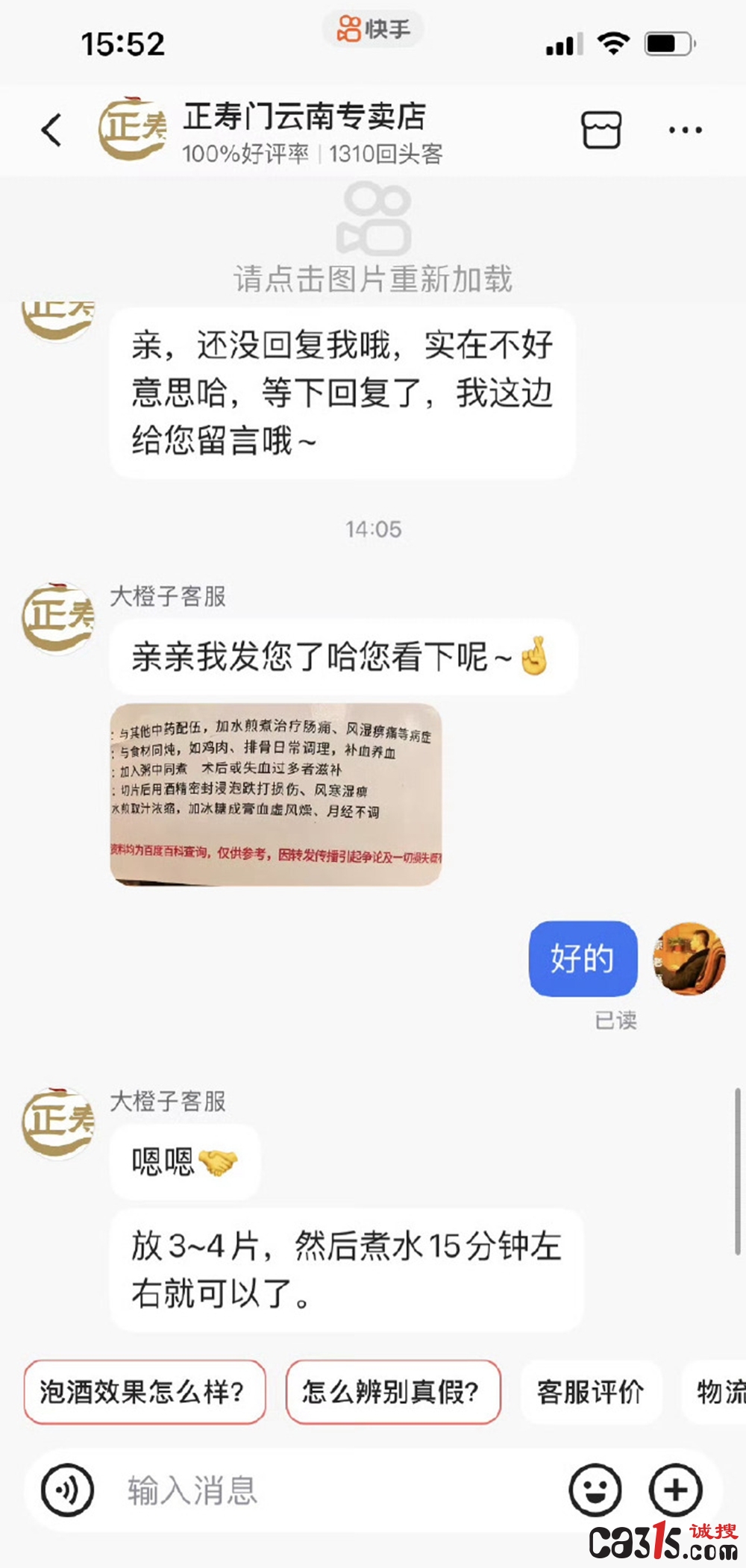Open 正寿门云南专卖店 store title
This screenshot has width=746, height=1568.
point(305,116)
